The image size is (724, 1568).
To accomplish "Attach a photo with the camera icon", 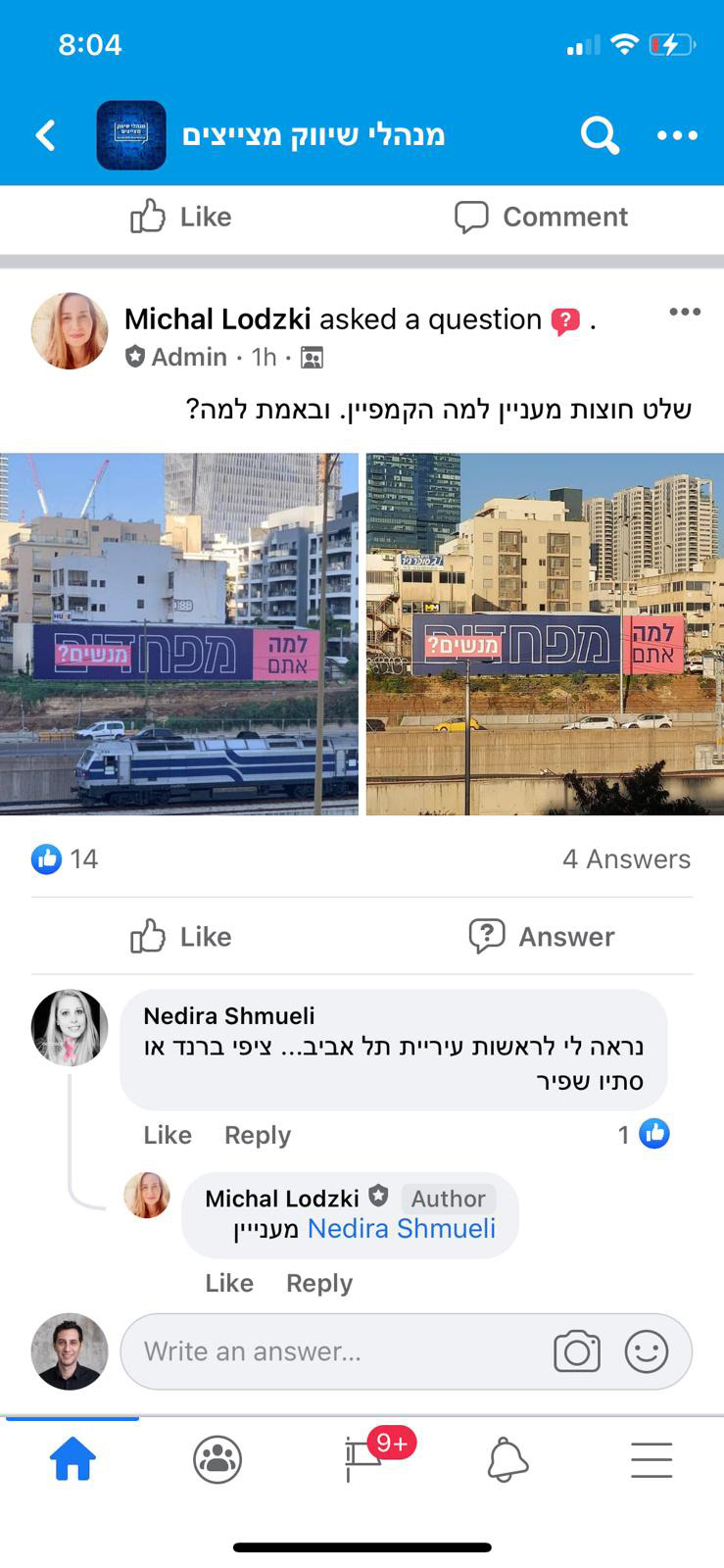I will (x=576, y=1351).
